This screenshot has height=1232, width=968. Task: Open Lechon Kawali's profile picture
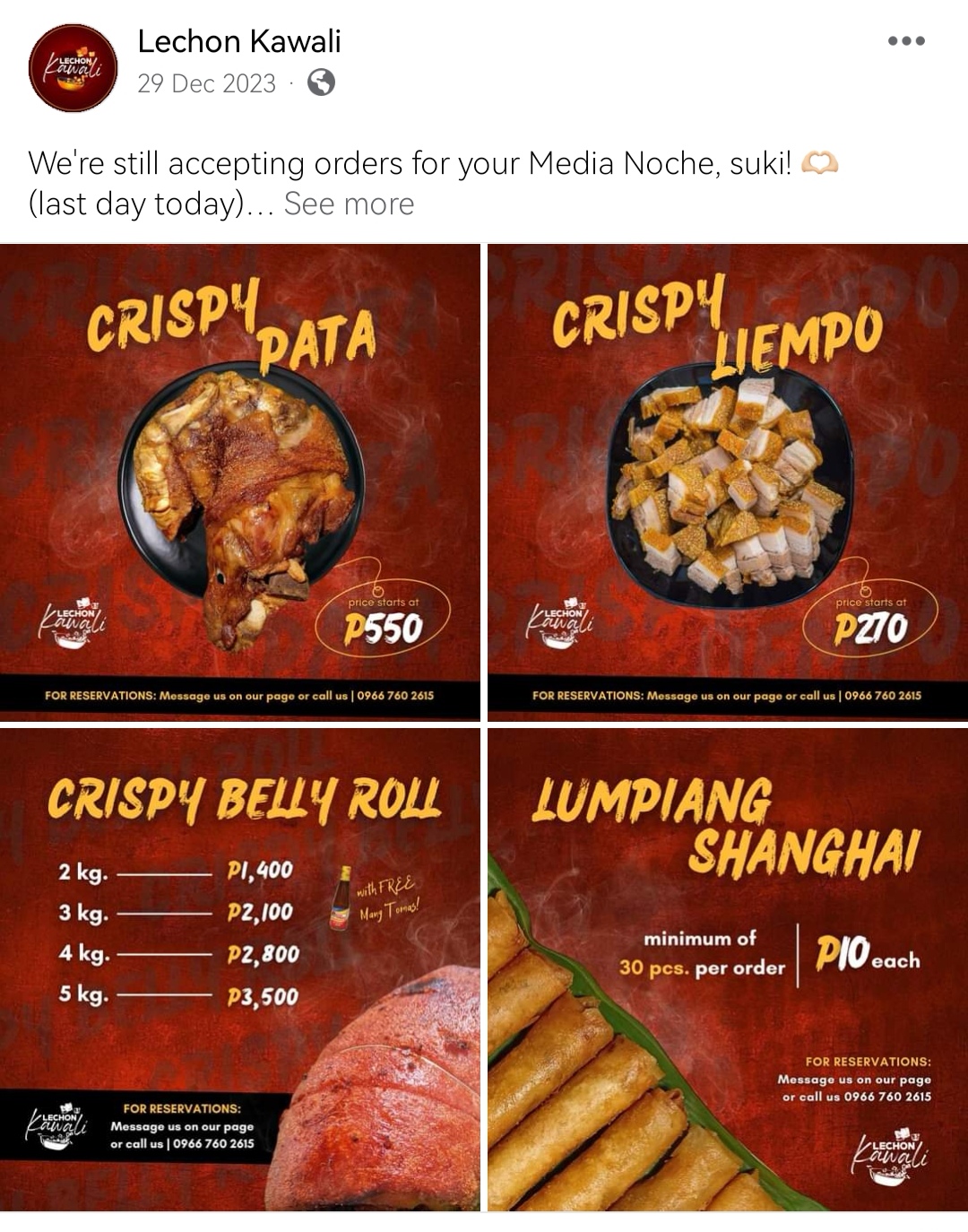(73, 67)
